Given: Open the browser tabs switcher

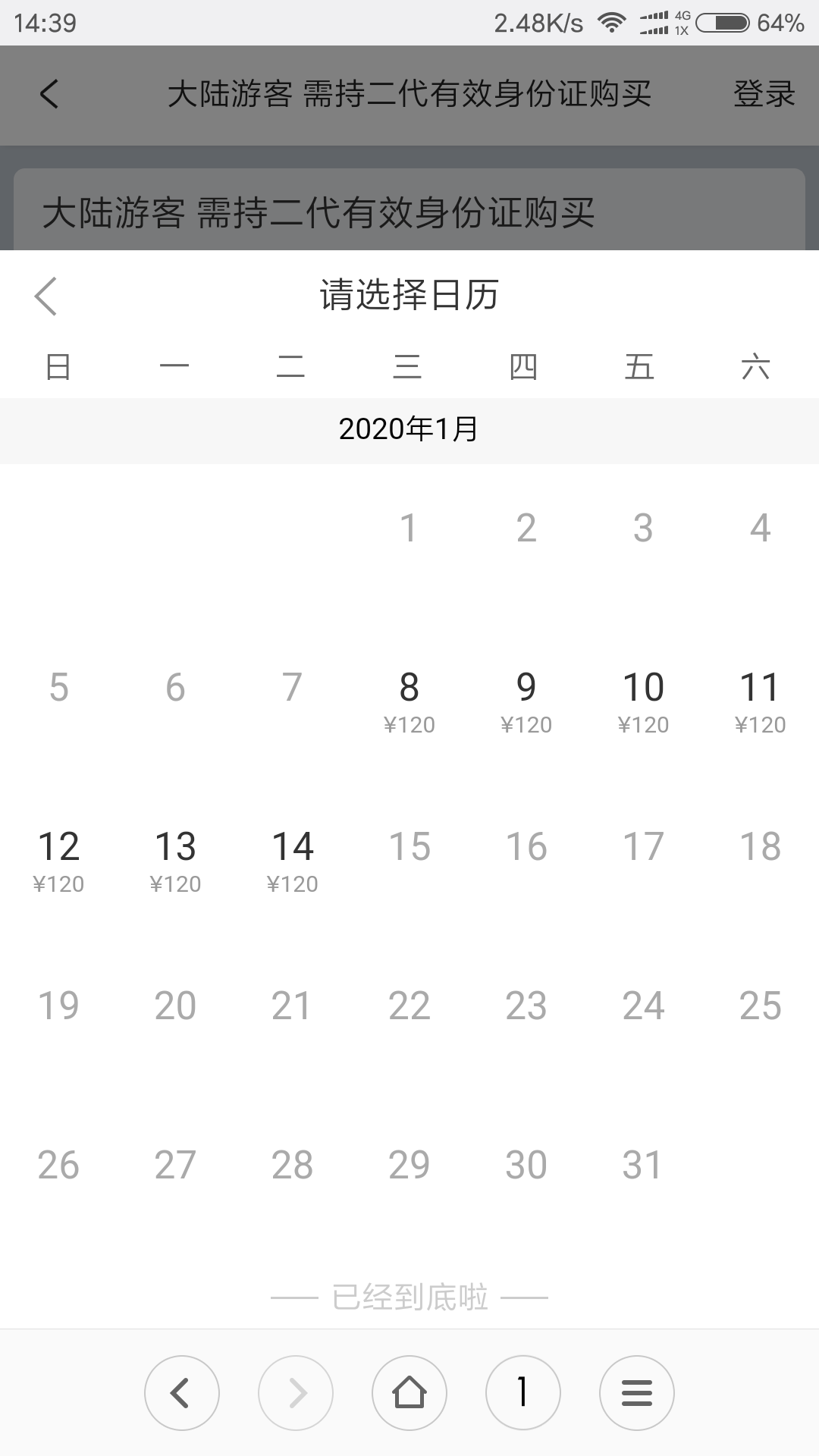Looking at the screenshot, I should point(523,1392).
